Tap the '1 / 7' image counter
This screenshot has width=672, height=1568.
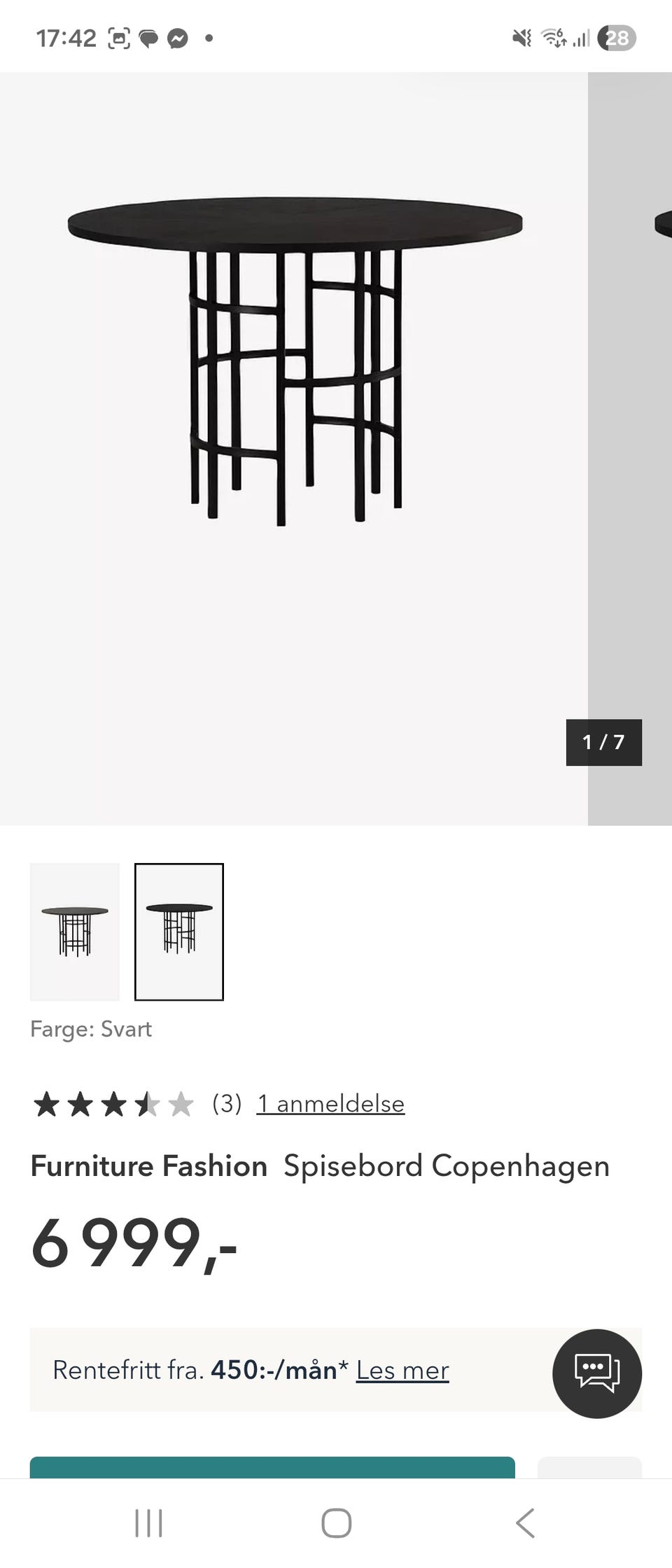point(603,743)
